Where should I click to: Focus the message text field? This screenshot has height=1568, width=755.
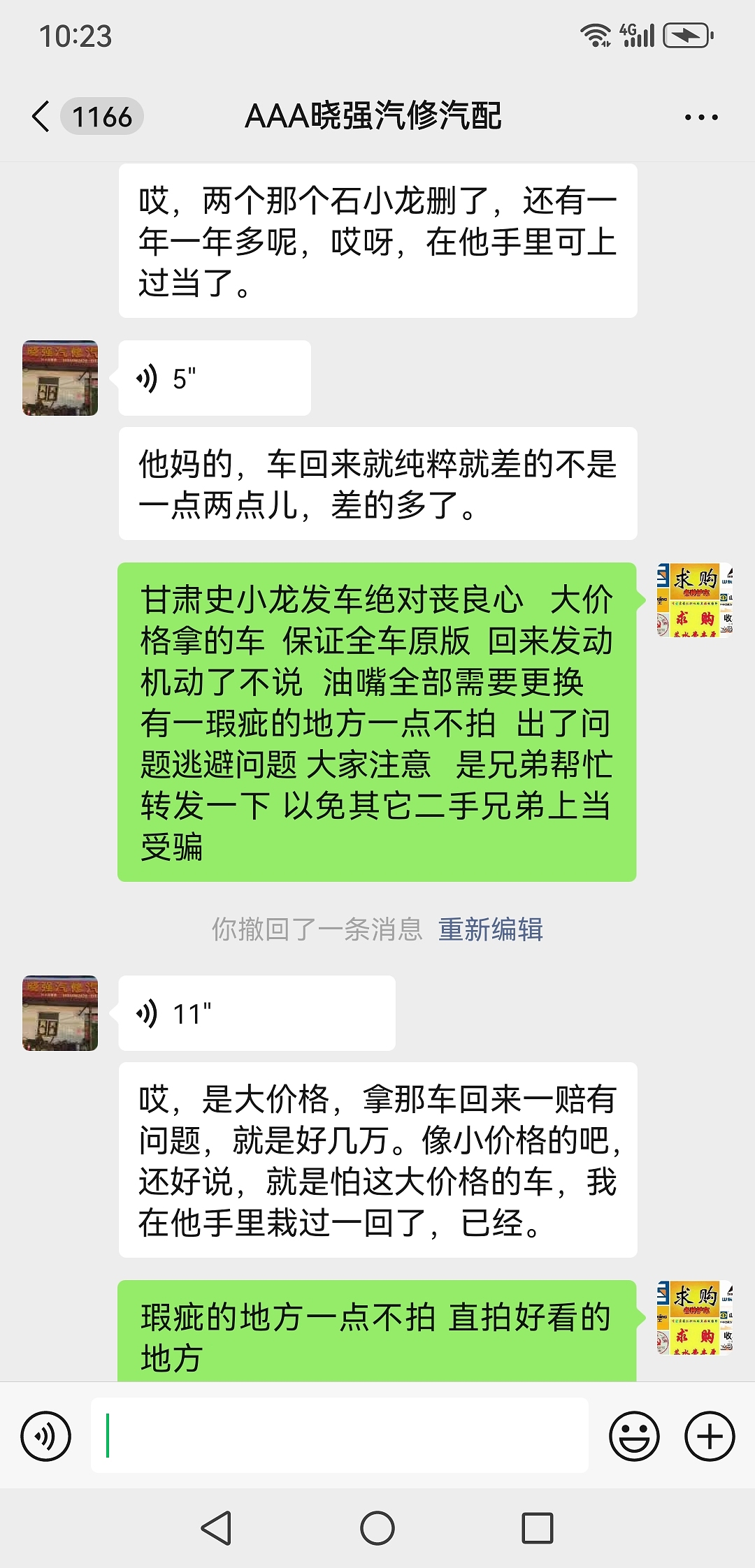point(339,1436)
